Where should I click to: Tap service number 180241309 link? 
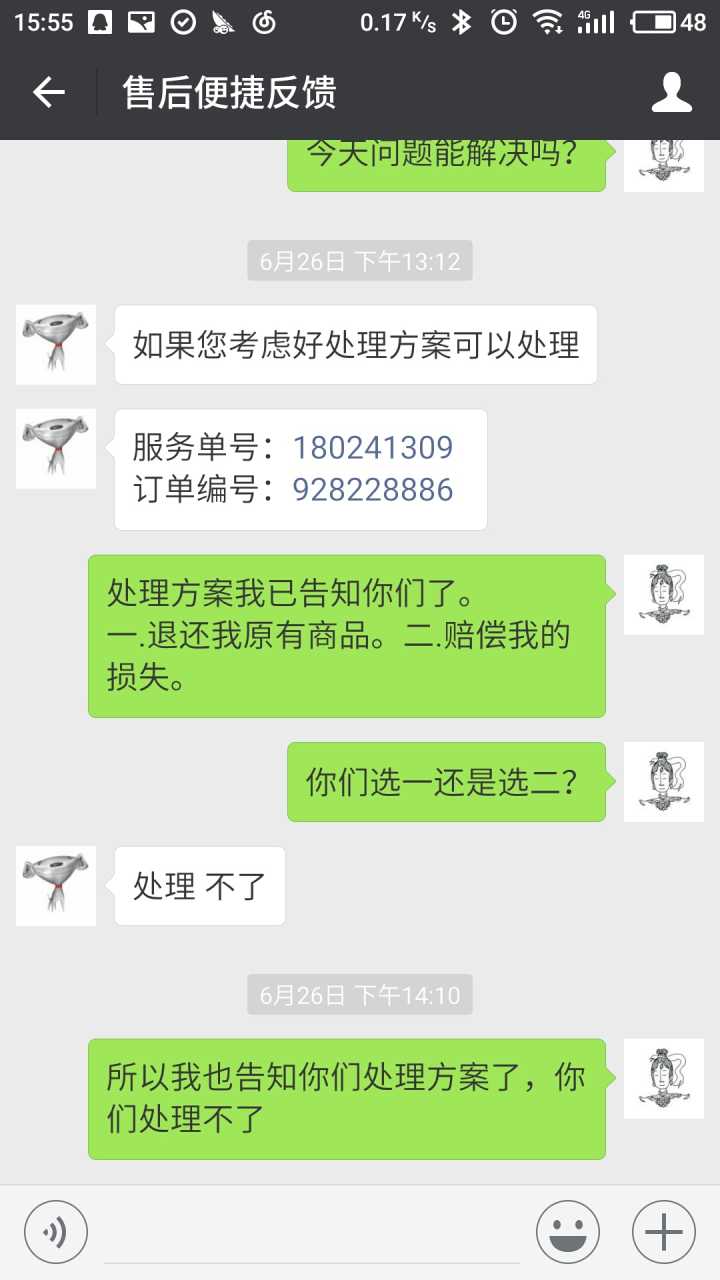[372, 447]
